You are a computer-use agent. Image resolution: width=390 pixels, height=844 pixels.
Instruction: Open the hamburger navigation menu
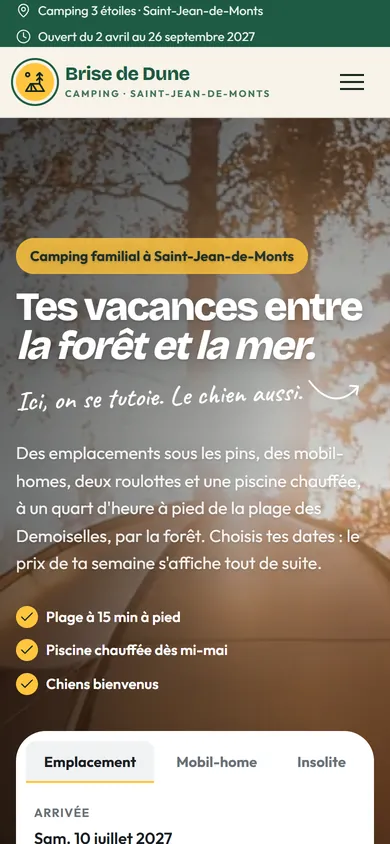point(352,82)
